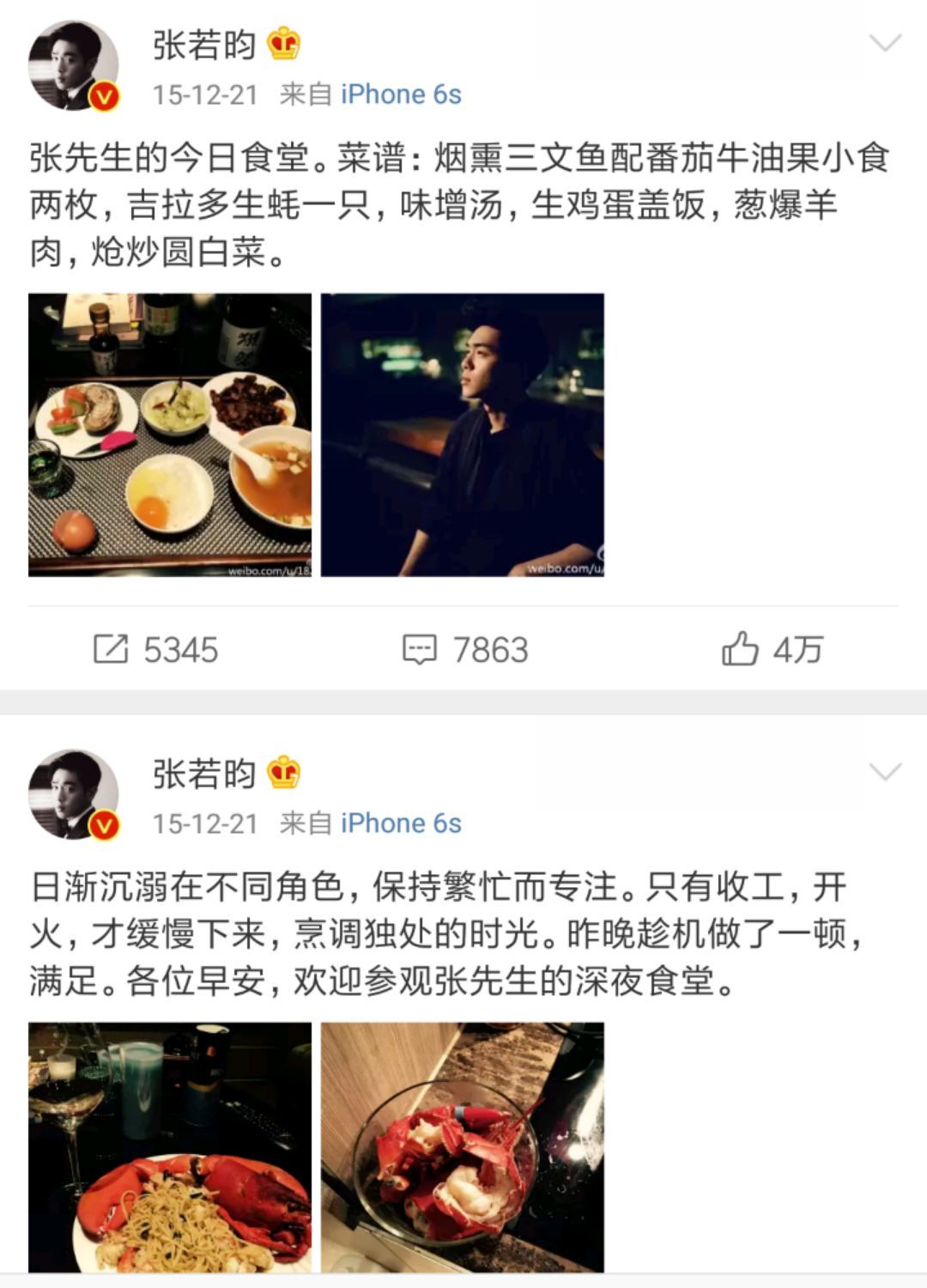
Task: Tap the iPhone 6s source link on the 今日食堂 post
Action: coord(401,94)
